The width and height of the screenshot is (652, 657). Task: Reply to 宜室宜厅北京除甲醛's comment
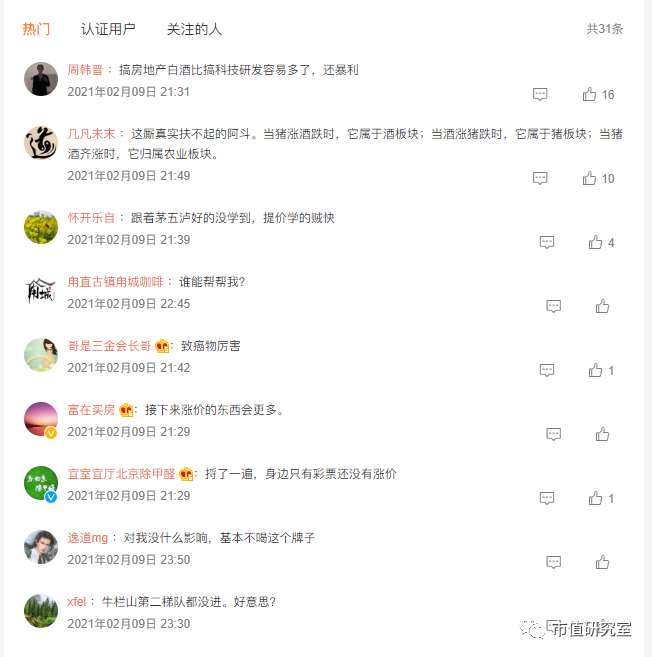pos(547,498)
